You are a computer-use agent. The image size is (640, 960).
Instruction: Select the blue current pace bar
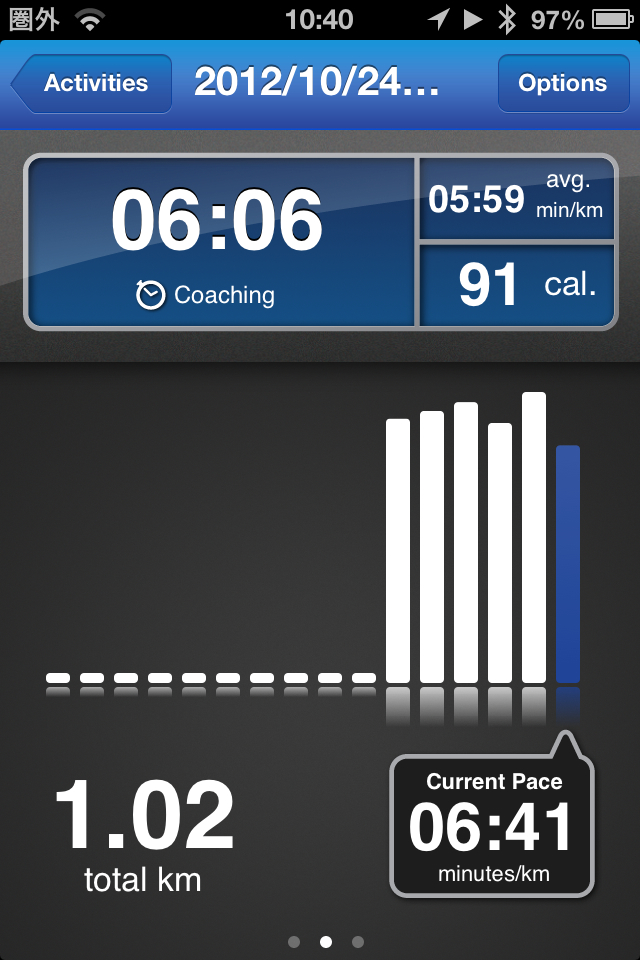[567, 565]
